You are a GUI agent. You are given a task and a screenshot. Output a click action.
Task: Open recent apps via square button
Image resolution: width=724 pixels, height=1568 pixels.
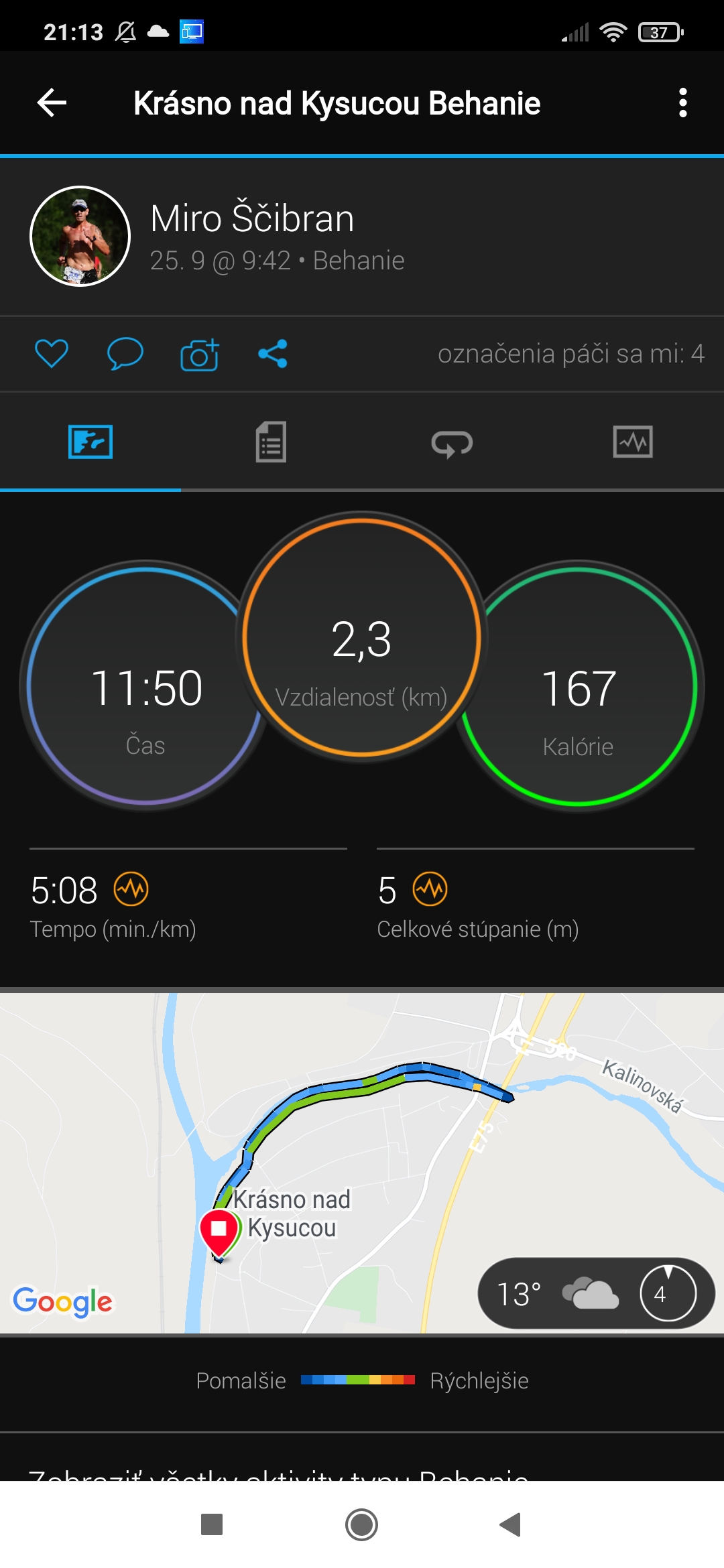[212, 1525]
